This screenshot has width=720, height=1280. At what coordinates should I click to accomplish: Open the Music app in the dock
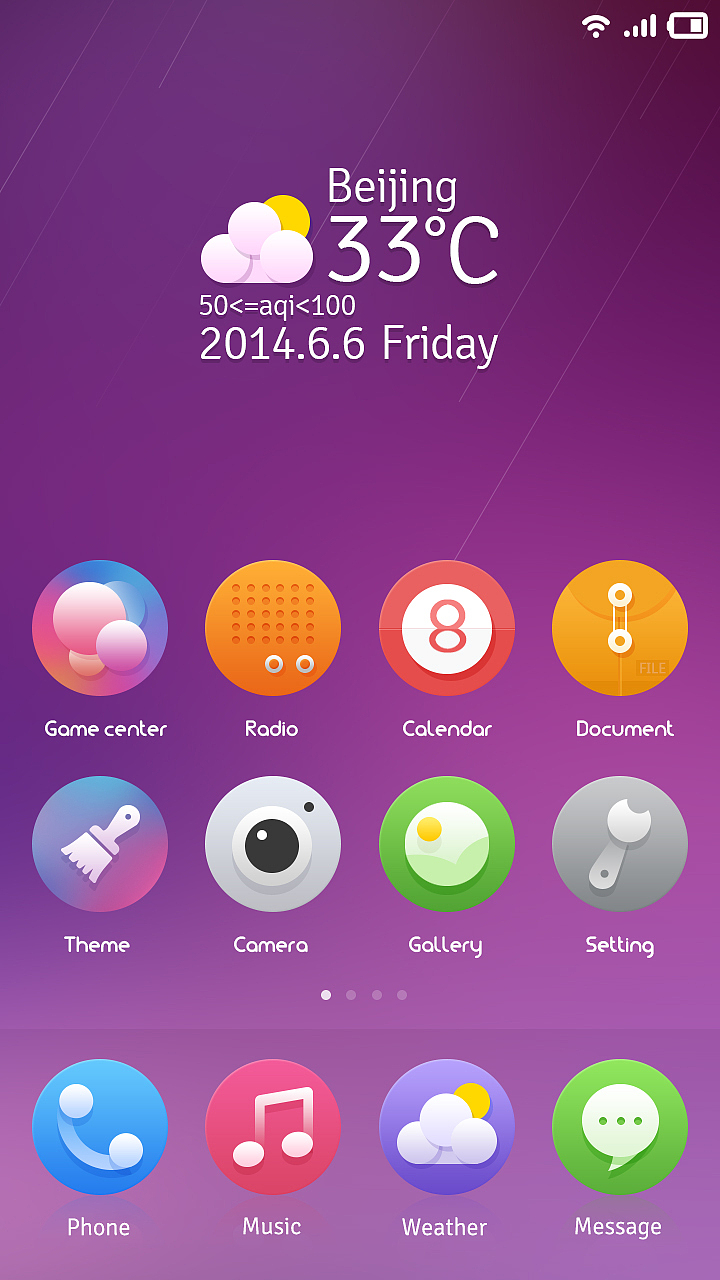tap(273, 1127)
